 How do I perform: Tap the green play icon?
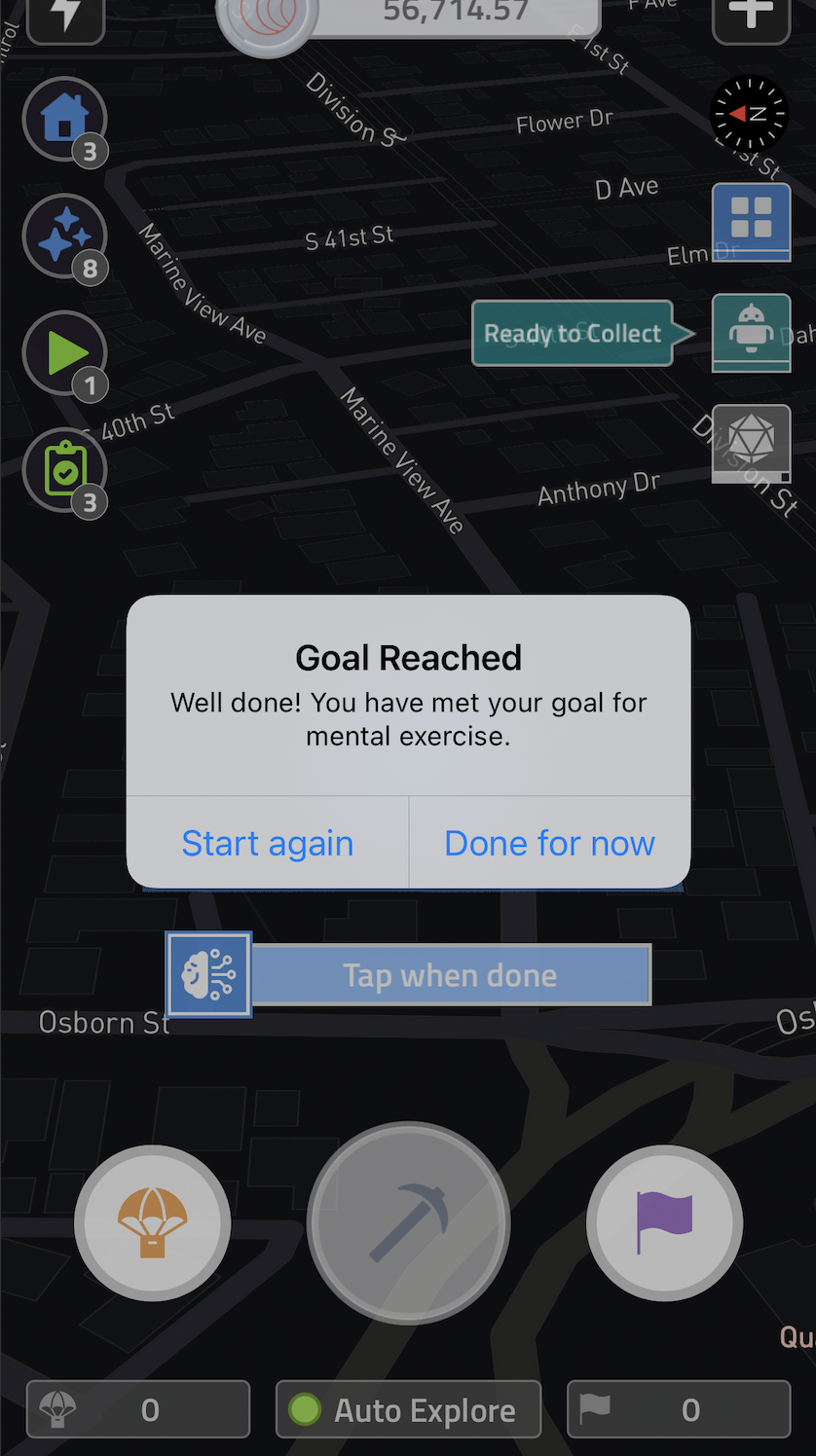click(x=64, y=354)
